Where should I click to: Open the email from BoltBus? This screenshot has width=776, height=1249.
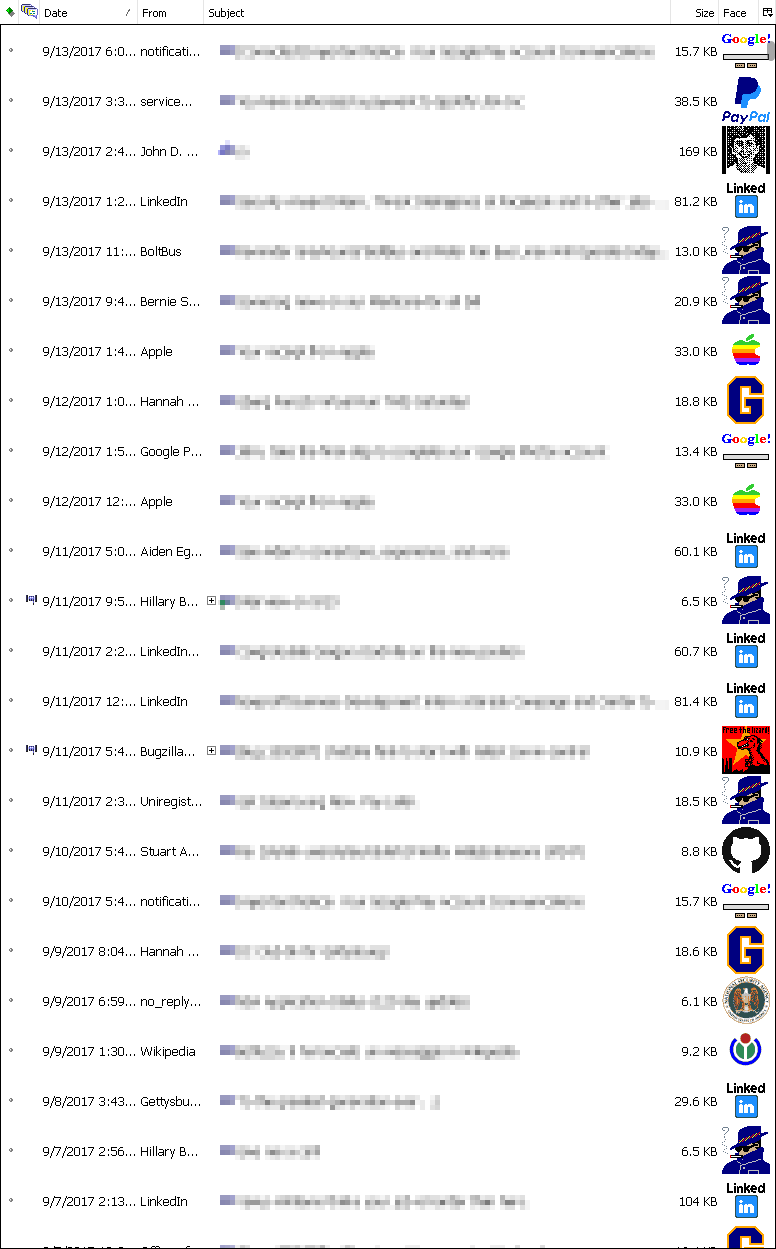(x=400, y=251)
